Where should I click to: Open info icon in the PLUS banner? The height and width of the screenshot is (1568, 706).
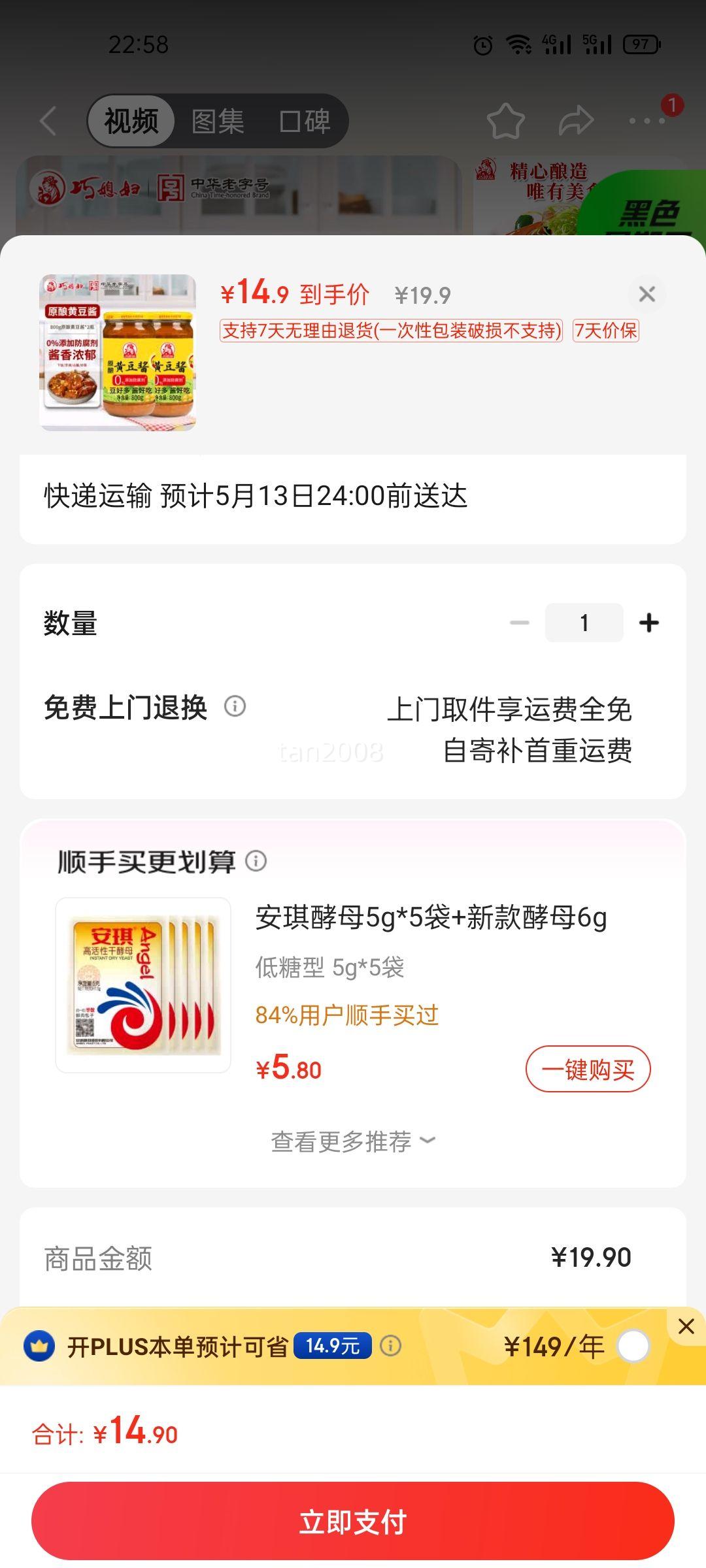[391, 1346]
